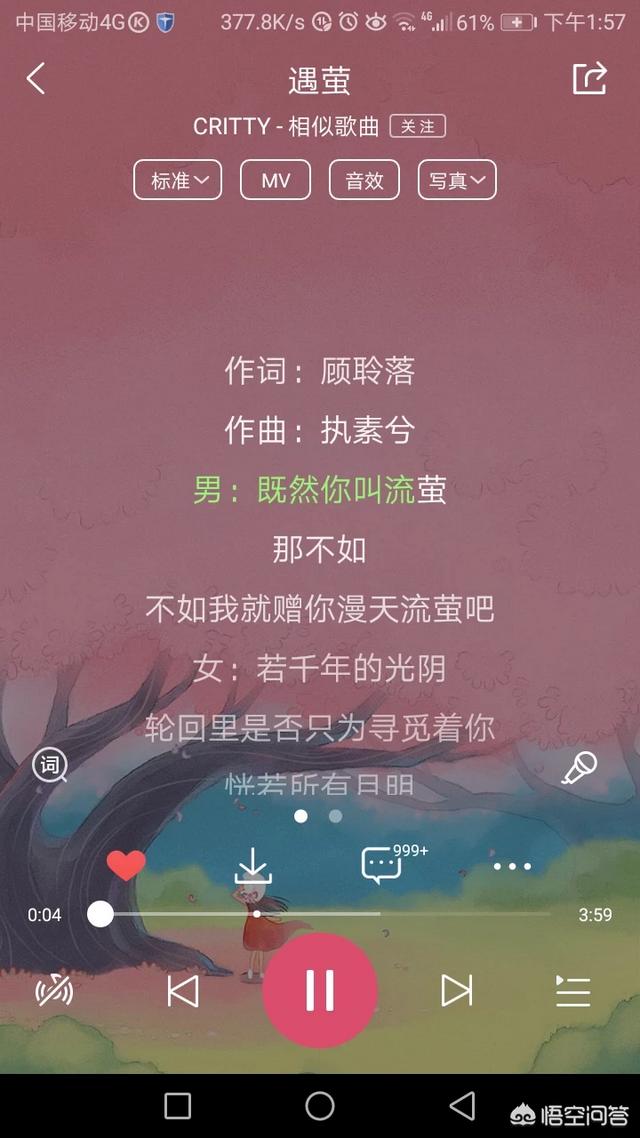Download the current song

[x=253, y=865]
